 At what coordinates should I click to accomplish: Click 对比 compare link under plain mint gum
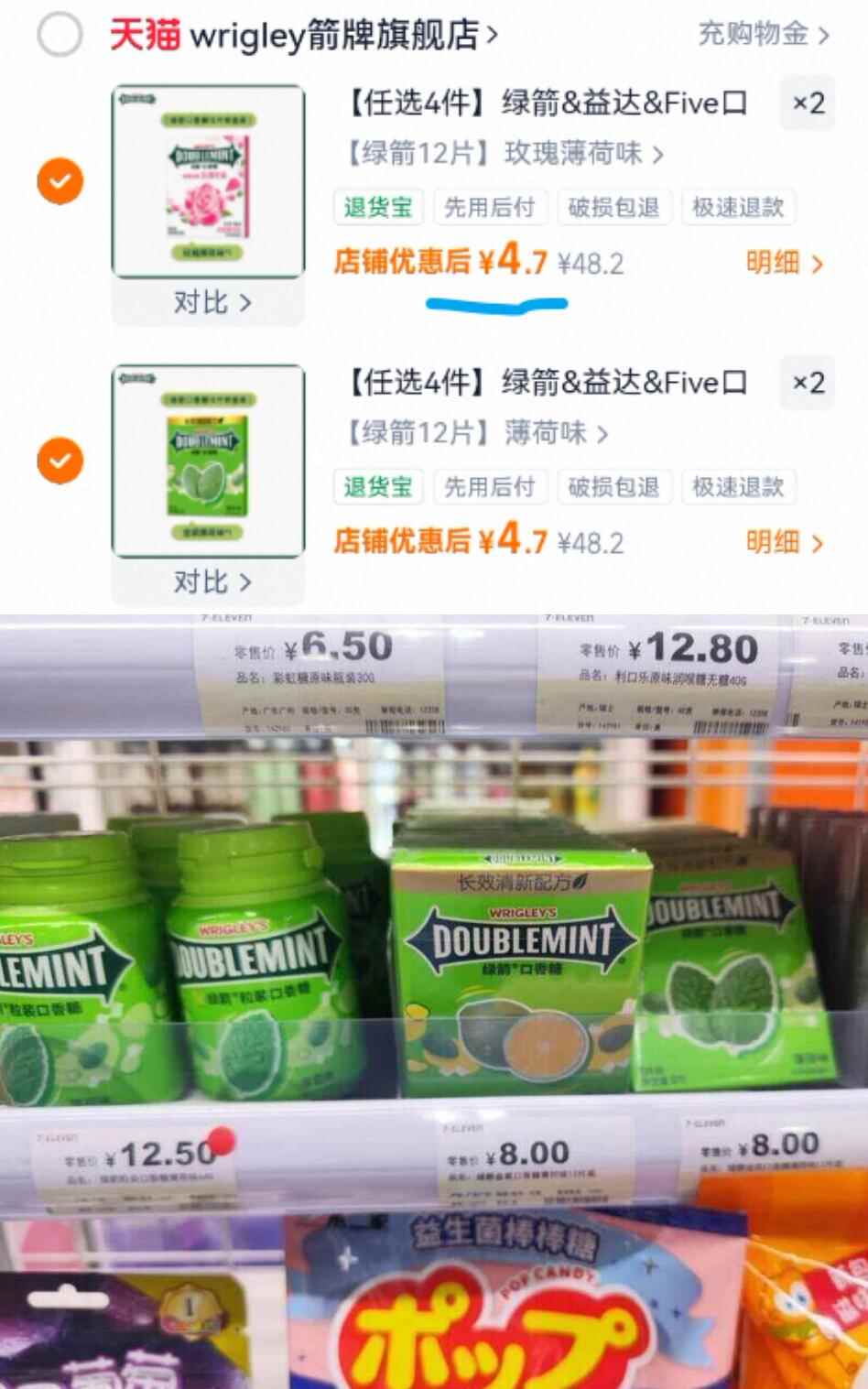209,582
